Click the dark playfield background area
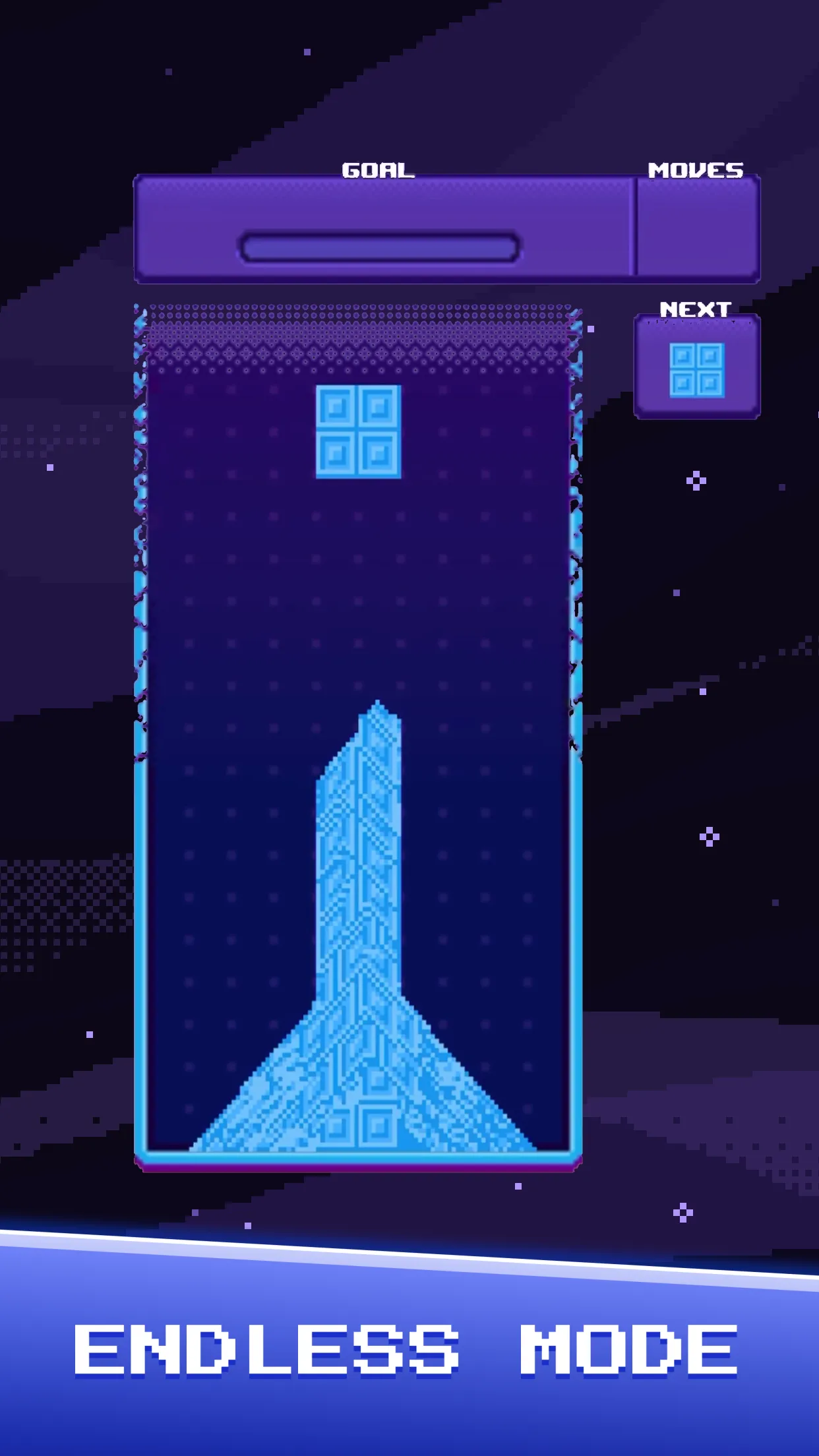 [475, 626]
